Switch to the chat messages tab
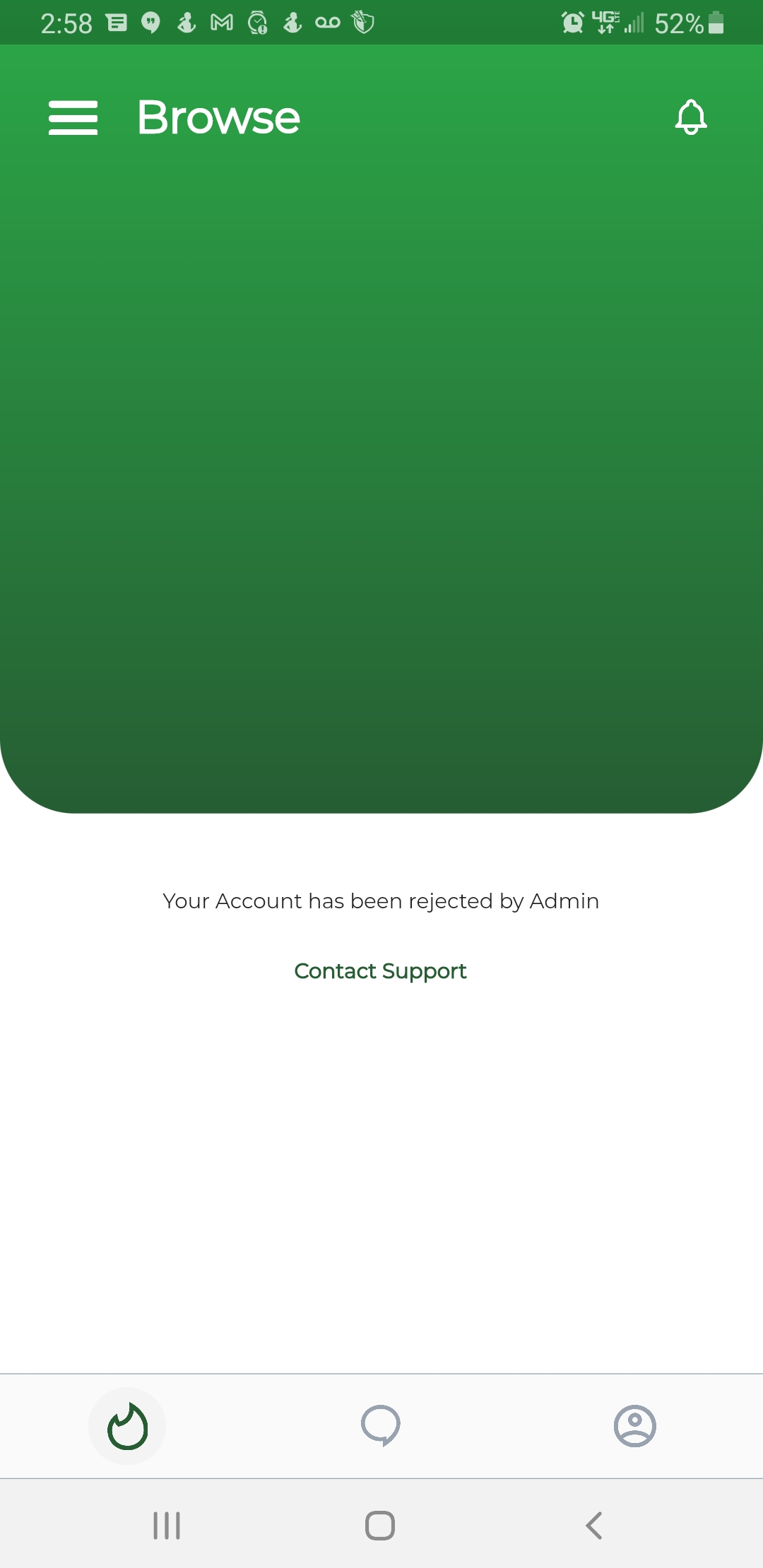The height and width of the screenshot is (1568, 763). (x=381, y=1426)
